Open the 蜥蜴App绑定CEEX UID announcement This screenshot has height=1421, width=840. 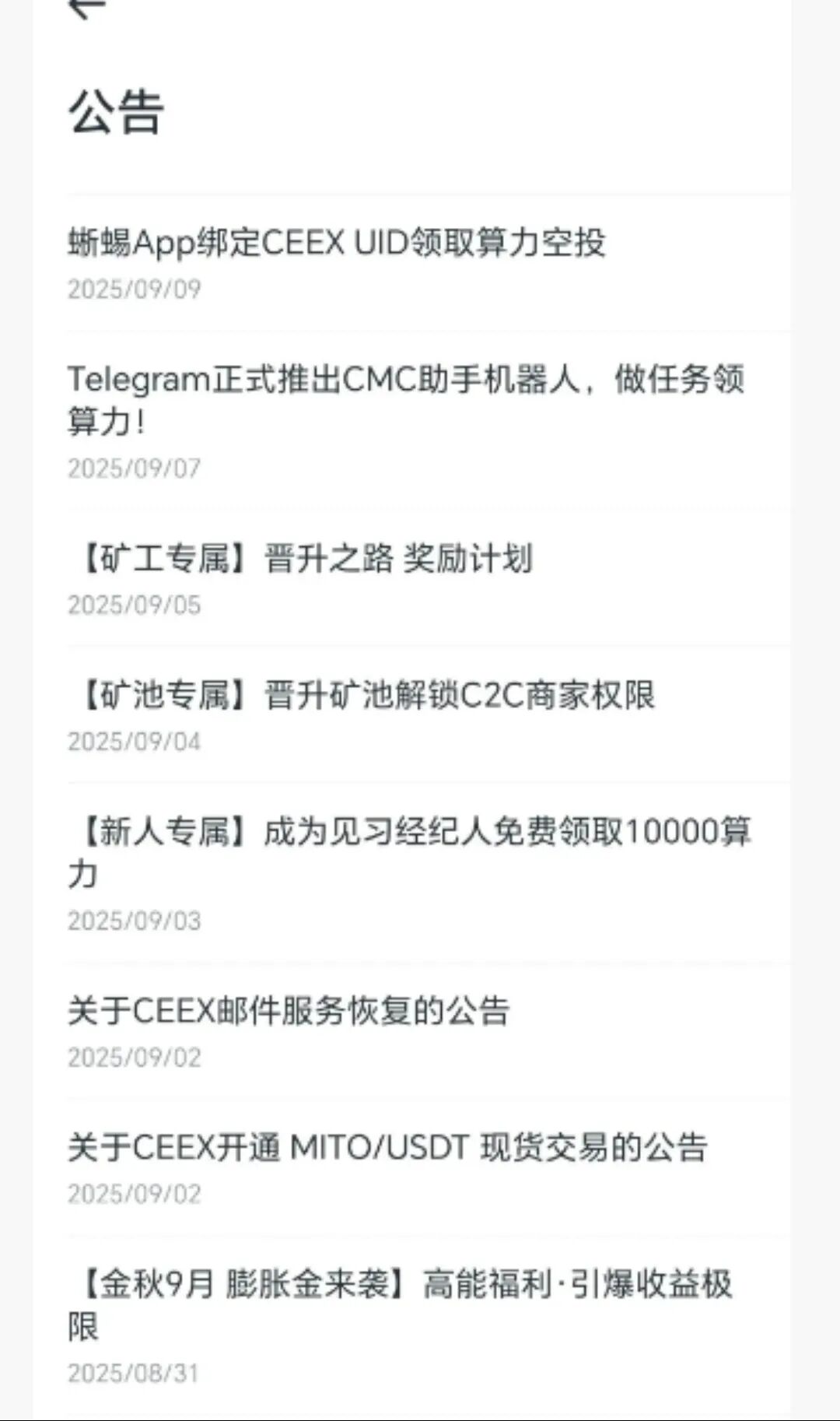(x=336, y=243)
